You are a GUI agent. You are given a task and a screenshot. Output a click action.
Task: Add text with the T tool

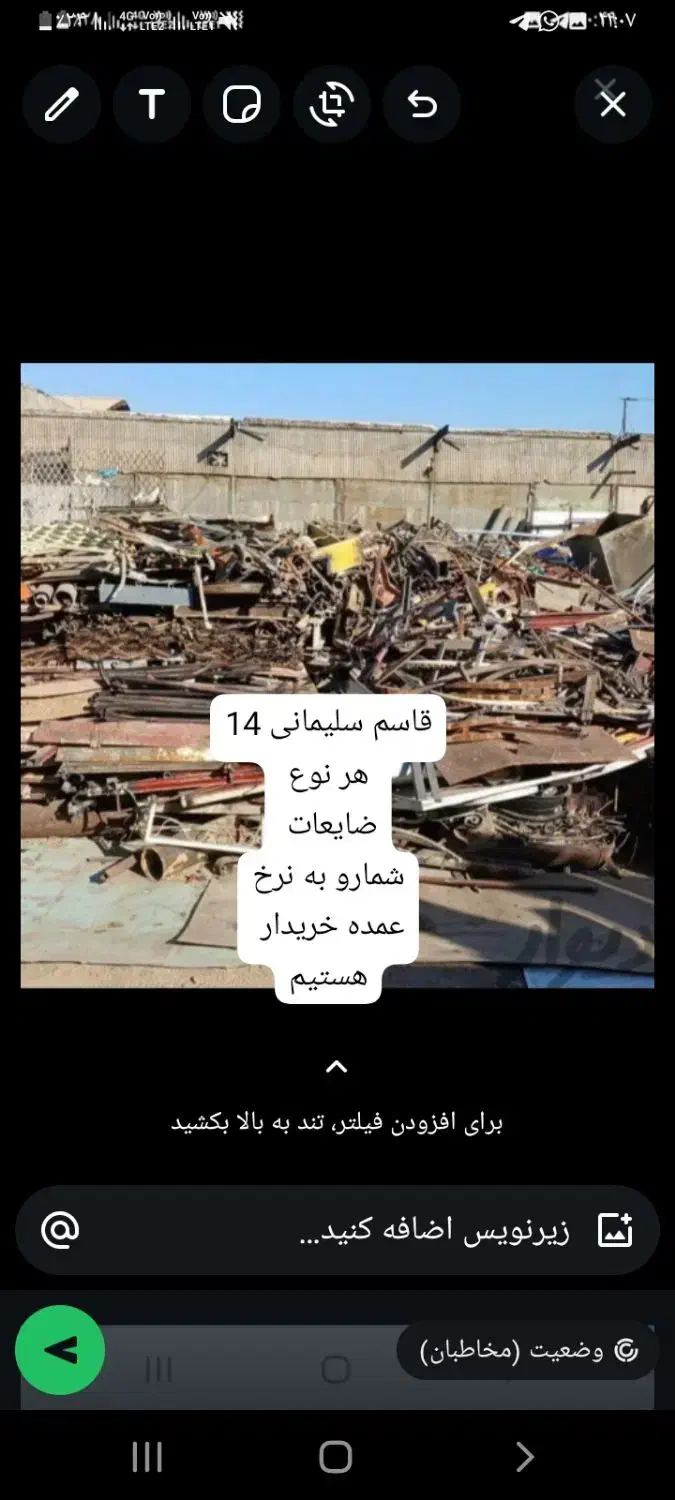pos(152,104)
